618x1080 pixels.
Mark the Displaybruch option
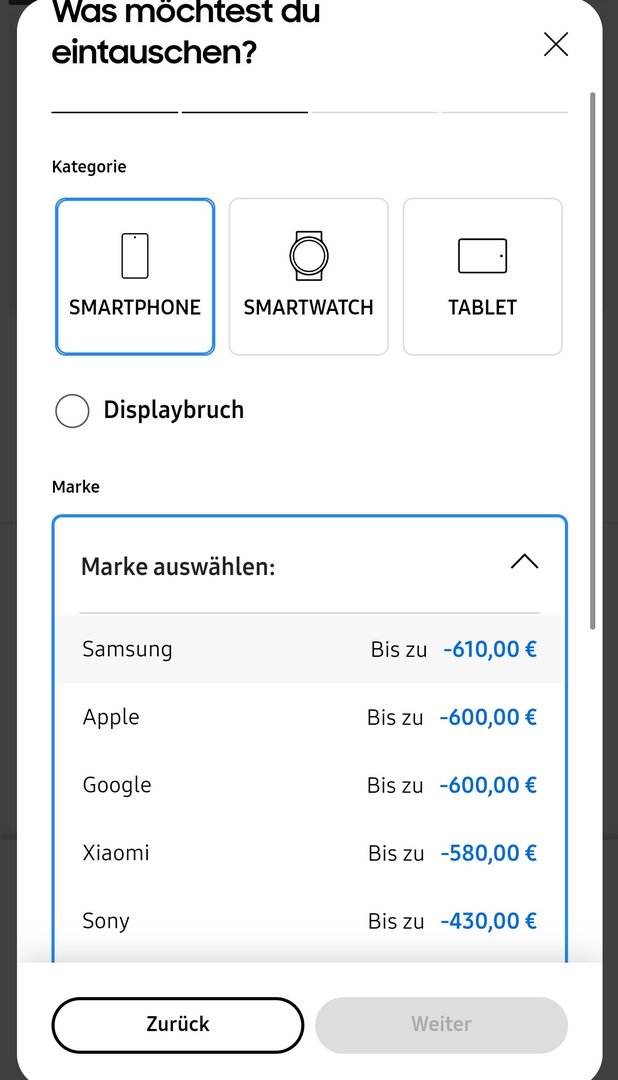point(73,410)
